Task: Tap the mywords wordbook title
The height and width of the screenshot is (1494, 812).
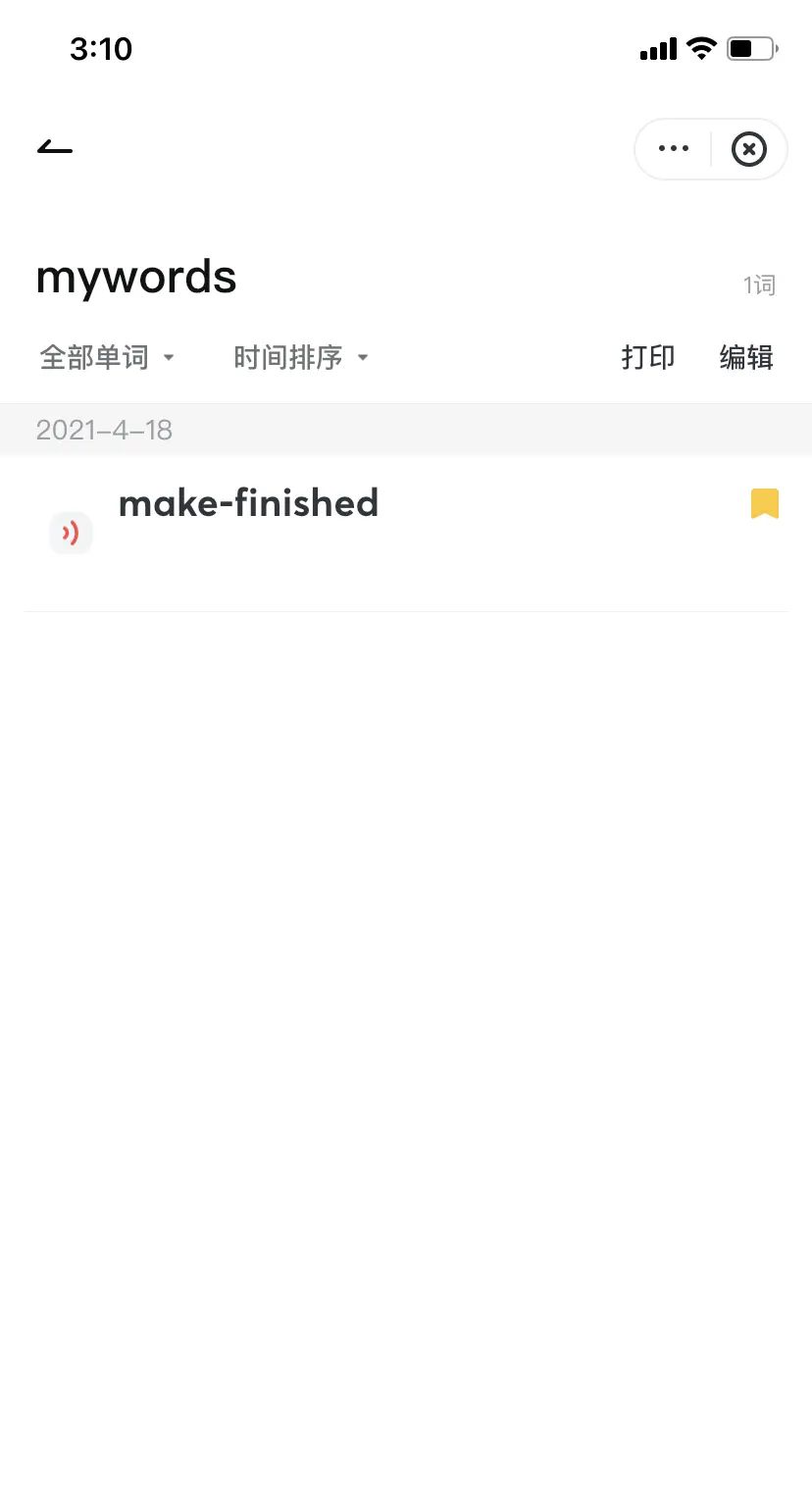Action: point(135,278)
